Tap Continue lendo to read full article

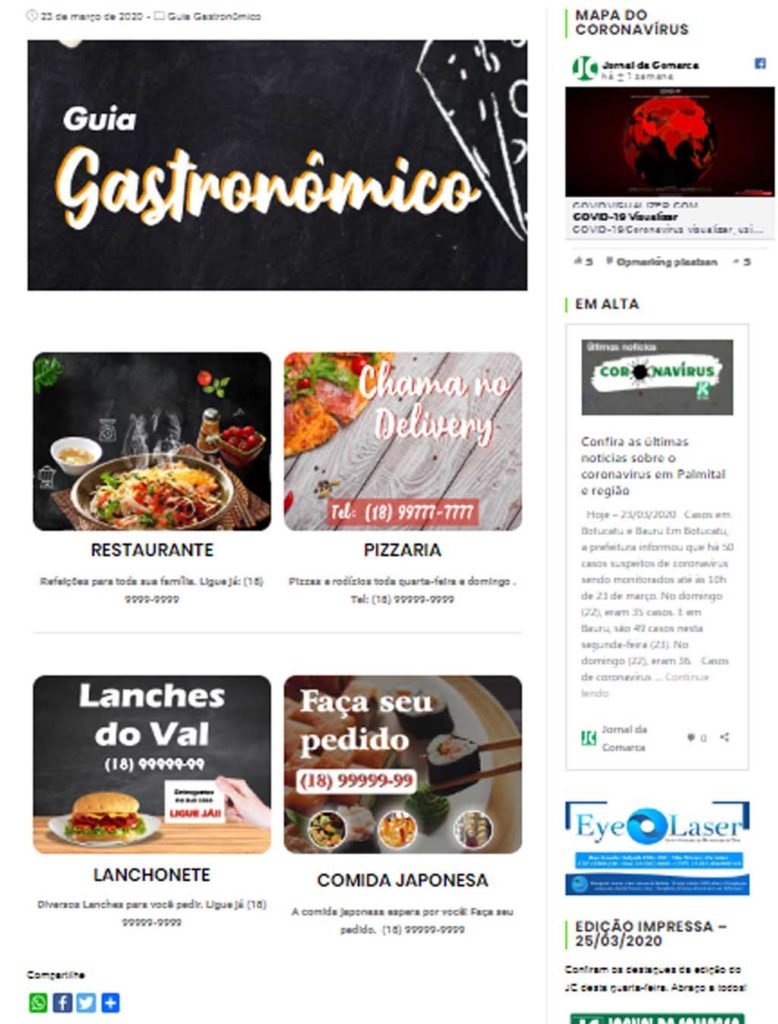[686, 677]
